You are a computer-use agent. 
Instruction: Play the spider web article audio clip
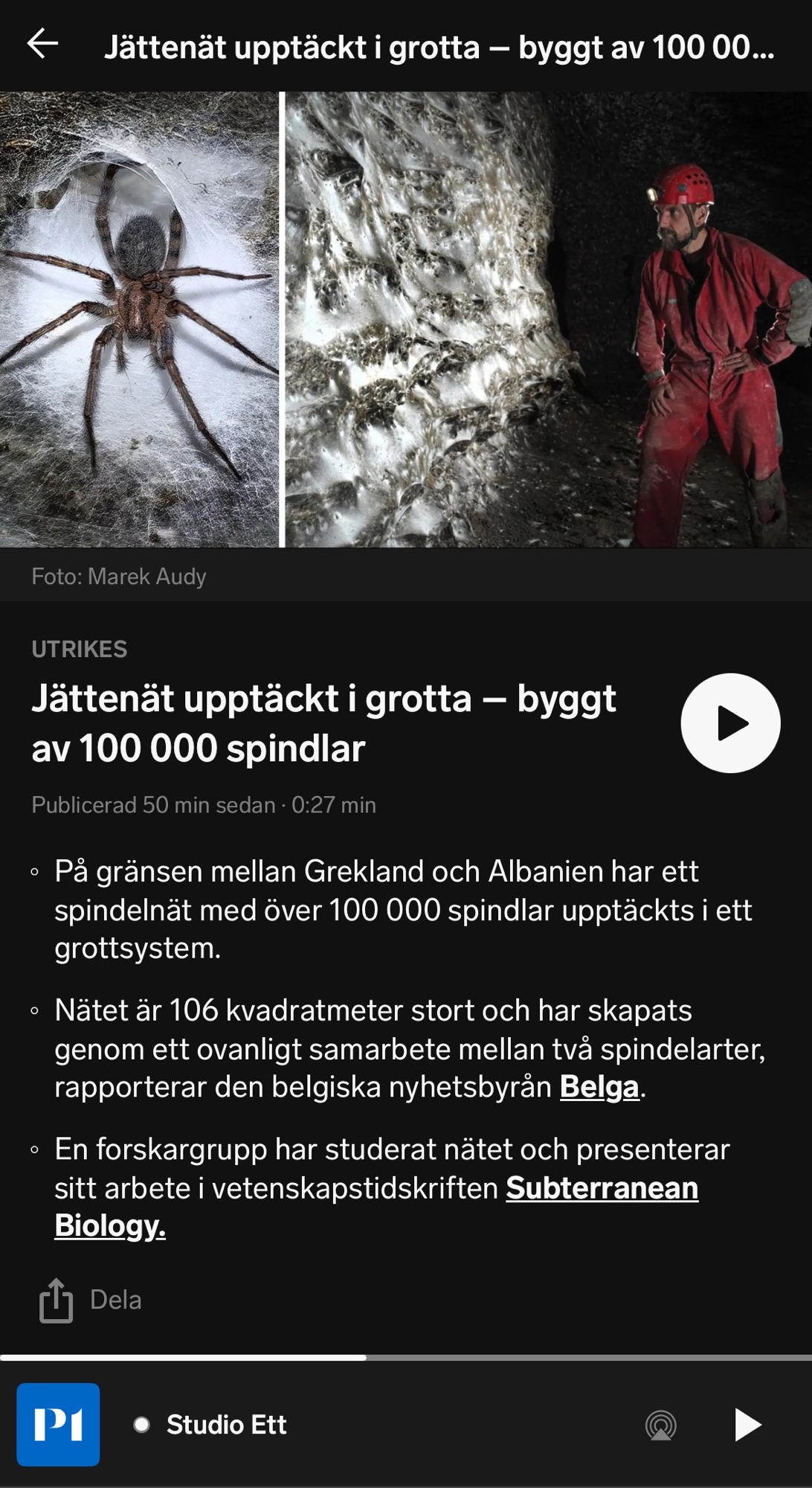coord(729,723)
